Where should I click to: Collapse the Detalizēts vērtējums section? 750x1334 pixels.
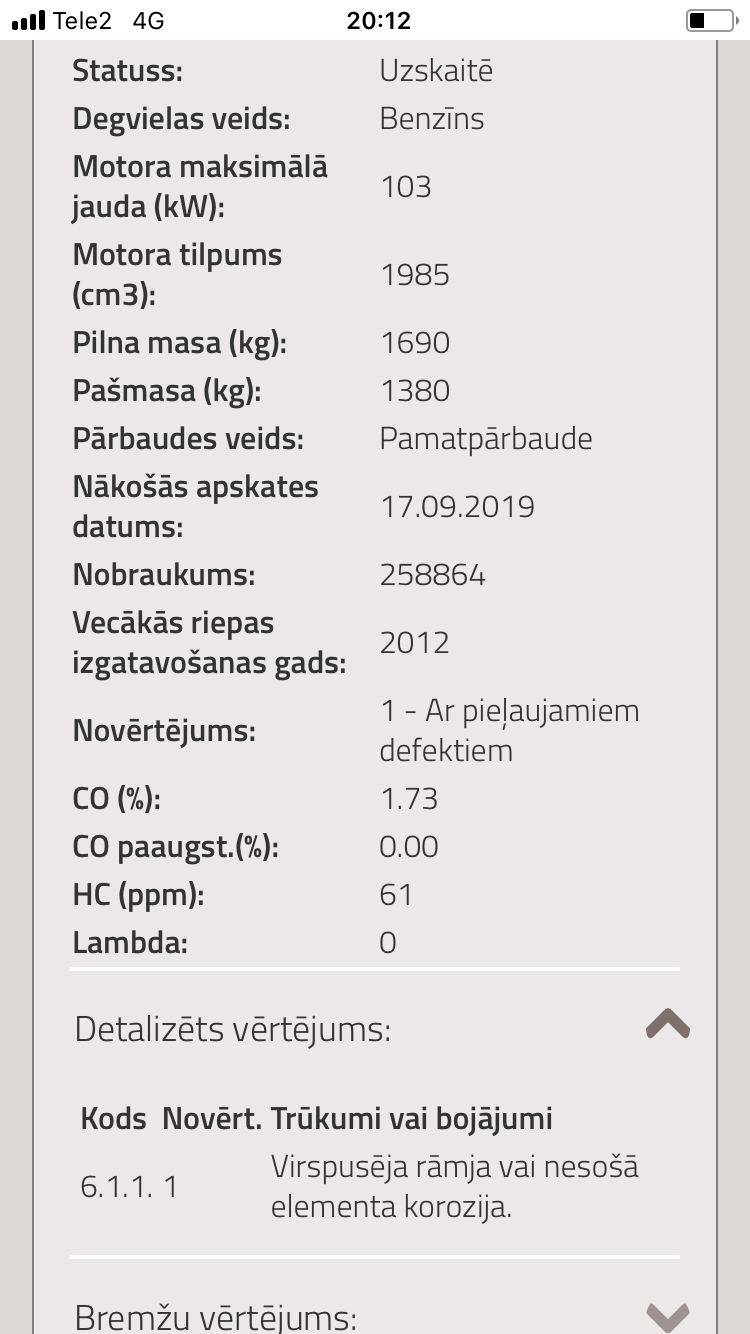(667, 1025)
